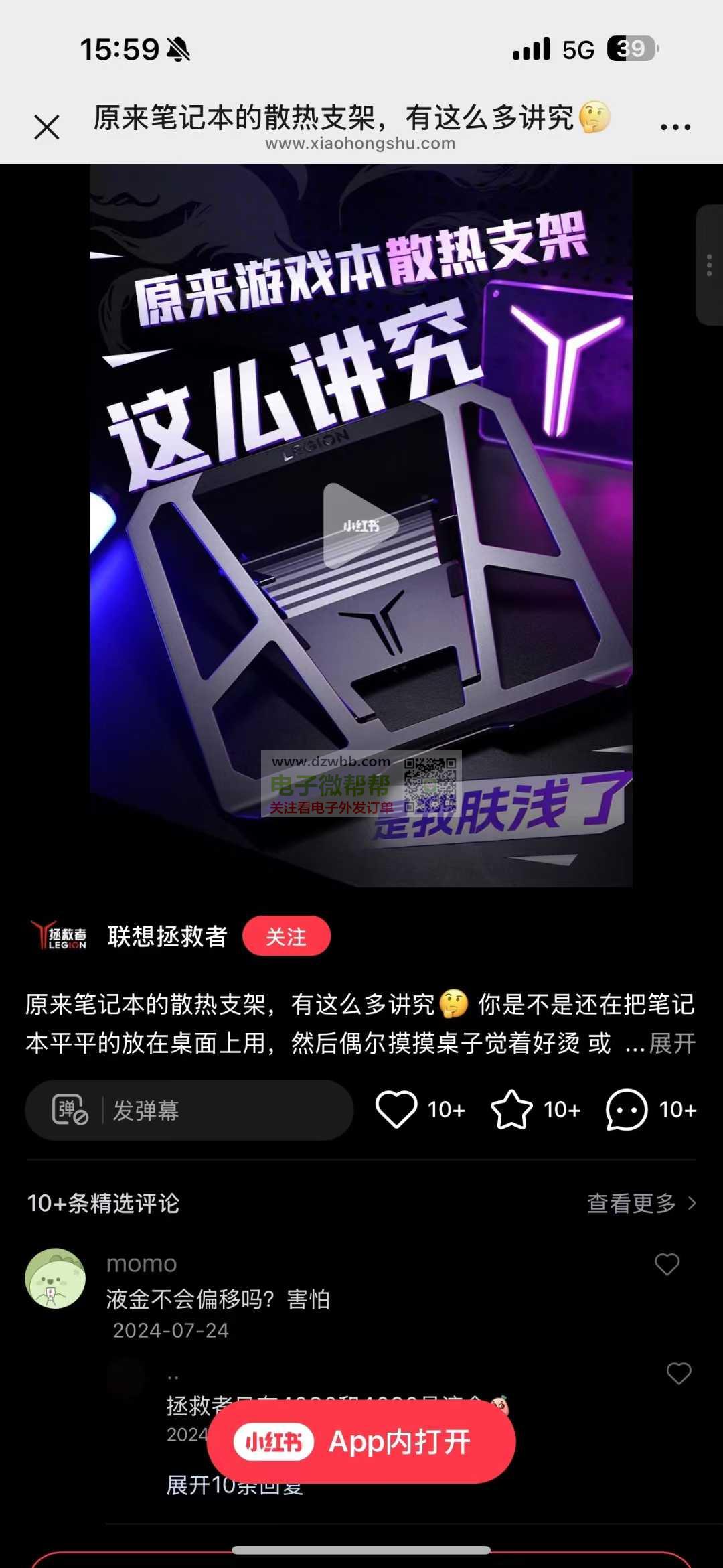Save the post with the star icon
This screenshot has height=1568, width=723.
click(x=511, y=1109)
